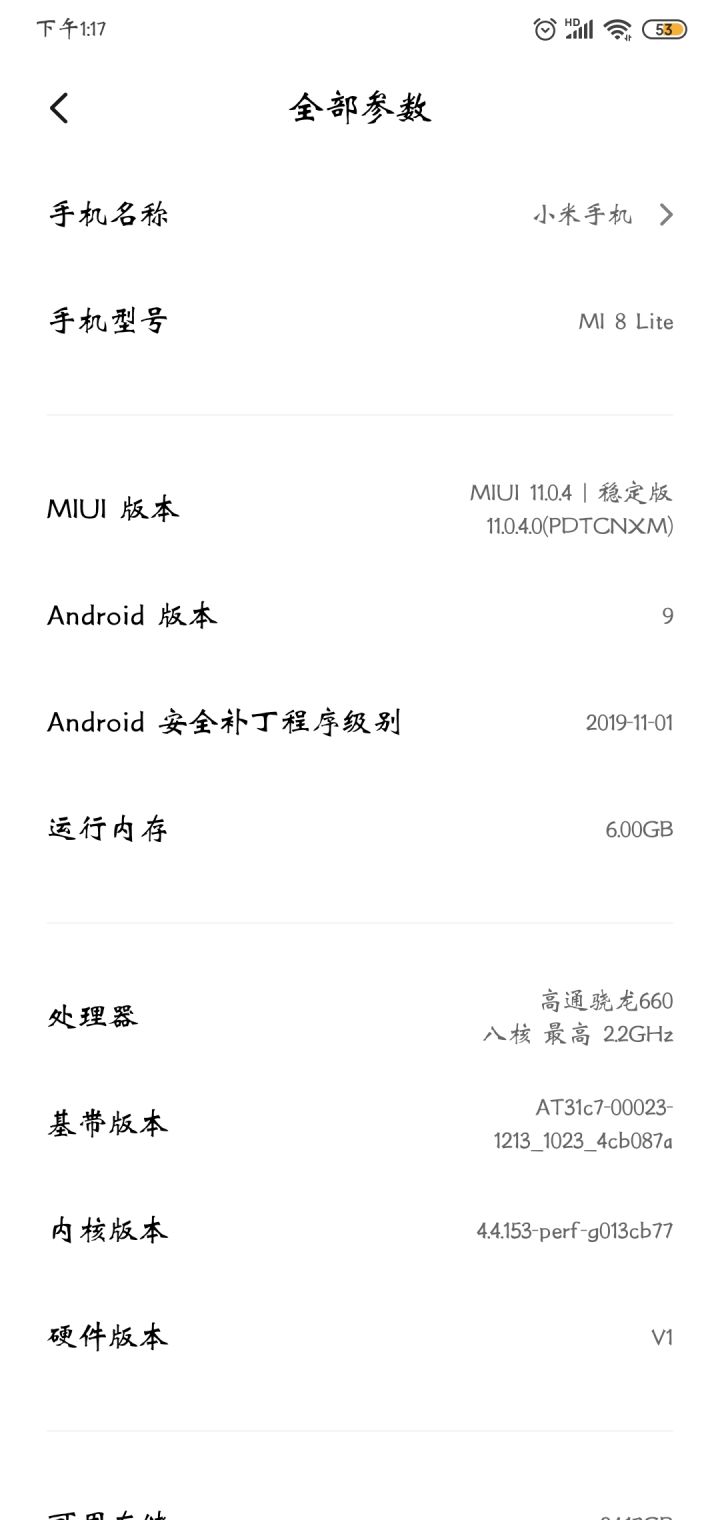
Task: Tap the 处理器 processor entry
Action: tap(360, 1016)
